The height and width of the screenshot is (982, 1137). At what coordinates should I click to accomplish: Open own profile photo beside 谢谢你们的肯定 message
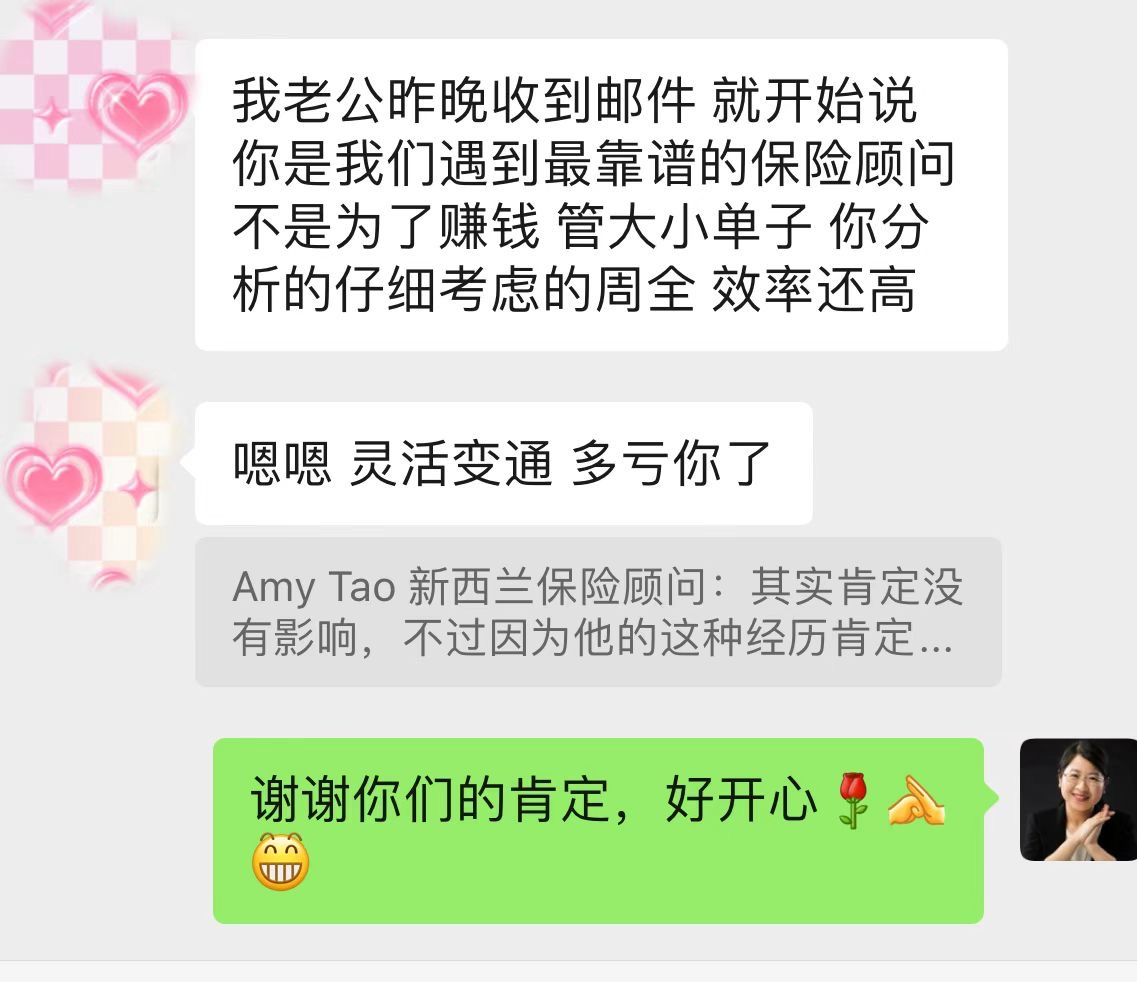coord(1078,800)
